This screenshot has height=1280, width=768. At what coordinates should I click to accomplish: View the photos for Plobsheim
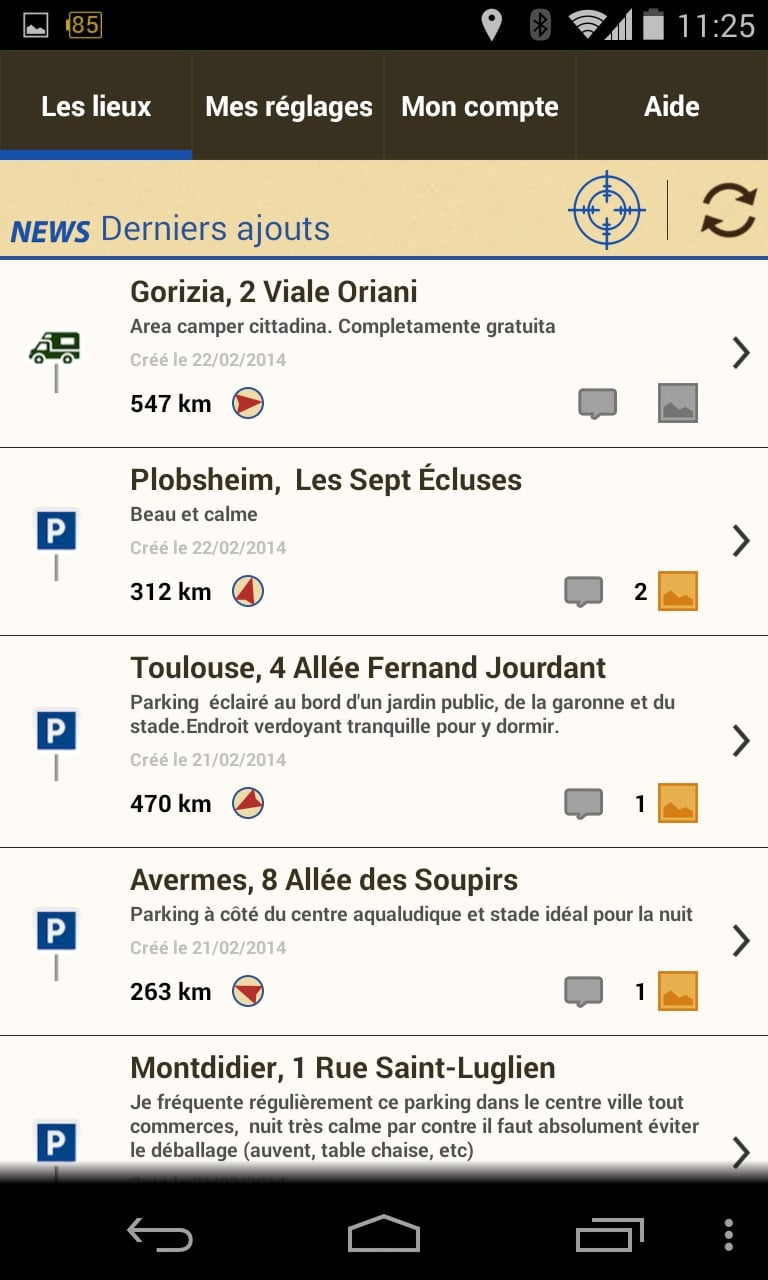coord(678,591)
